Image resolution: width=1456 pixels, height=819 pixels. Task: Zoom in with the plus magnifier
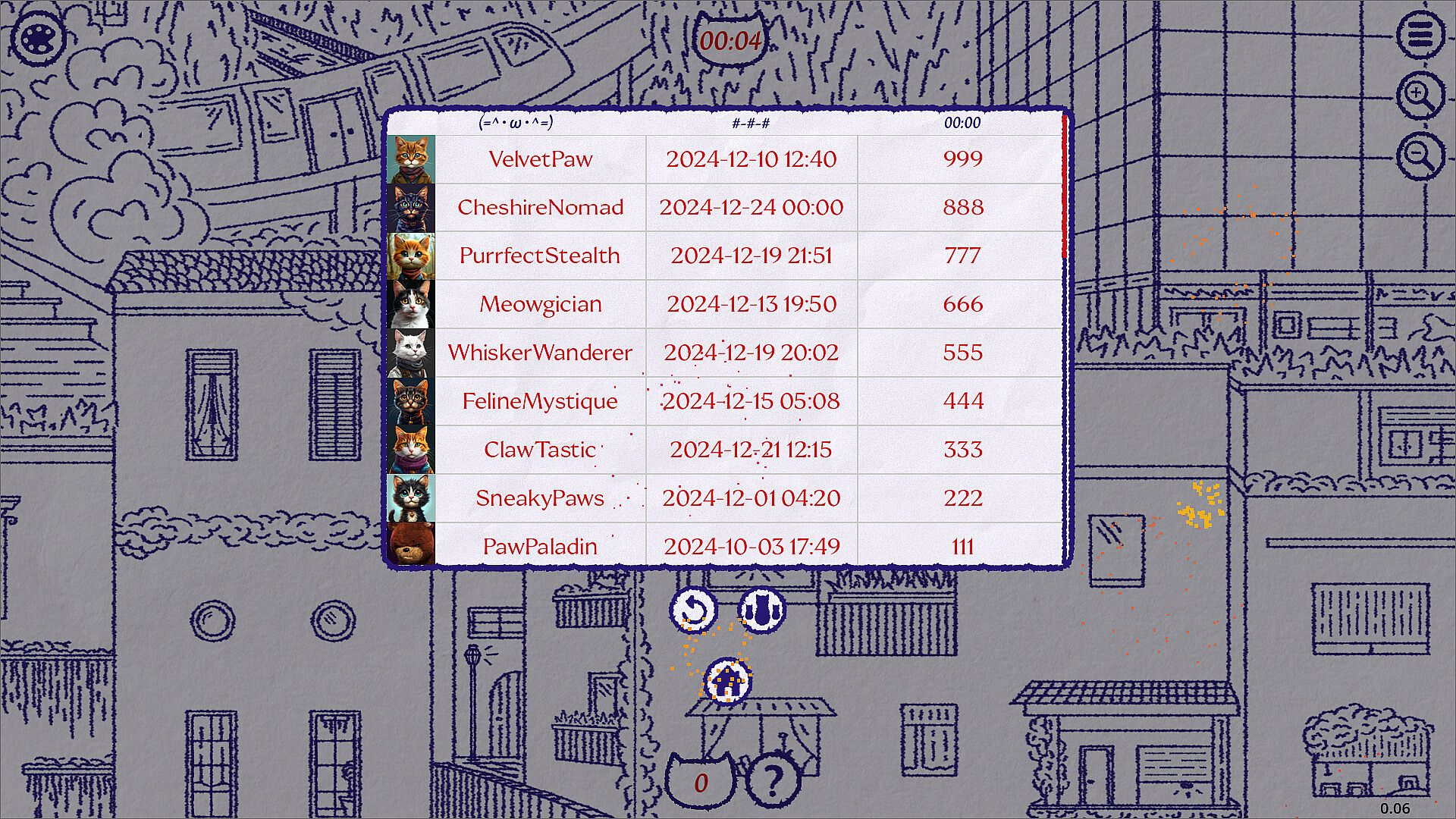pos(1419,96)
